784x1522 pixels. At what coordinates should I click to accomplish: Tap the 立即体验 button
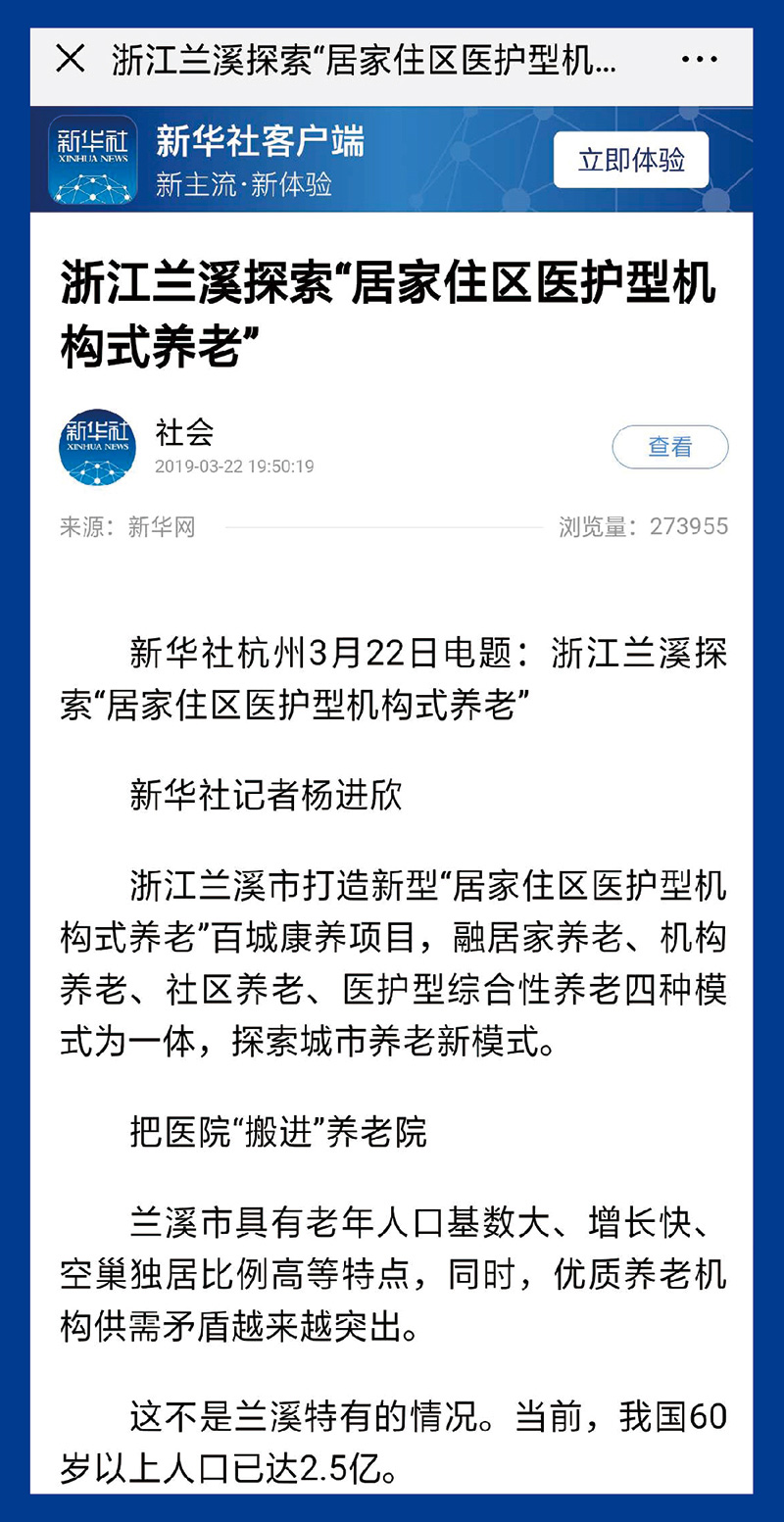click(x=631, y=160)
